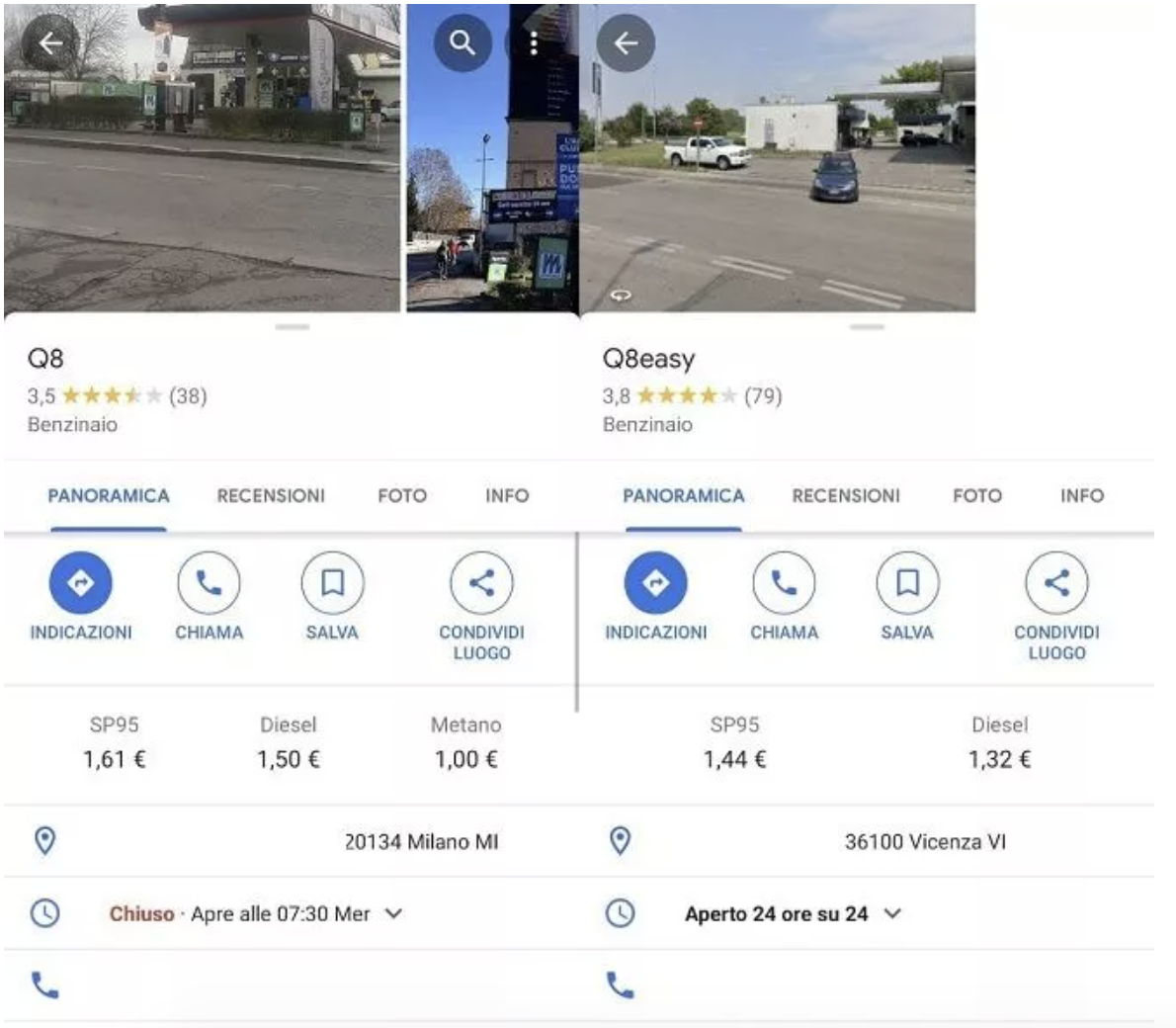
Task: Expand the Aperto 24 ore su 24 hours
Action: tap(892, 913)
